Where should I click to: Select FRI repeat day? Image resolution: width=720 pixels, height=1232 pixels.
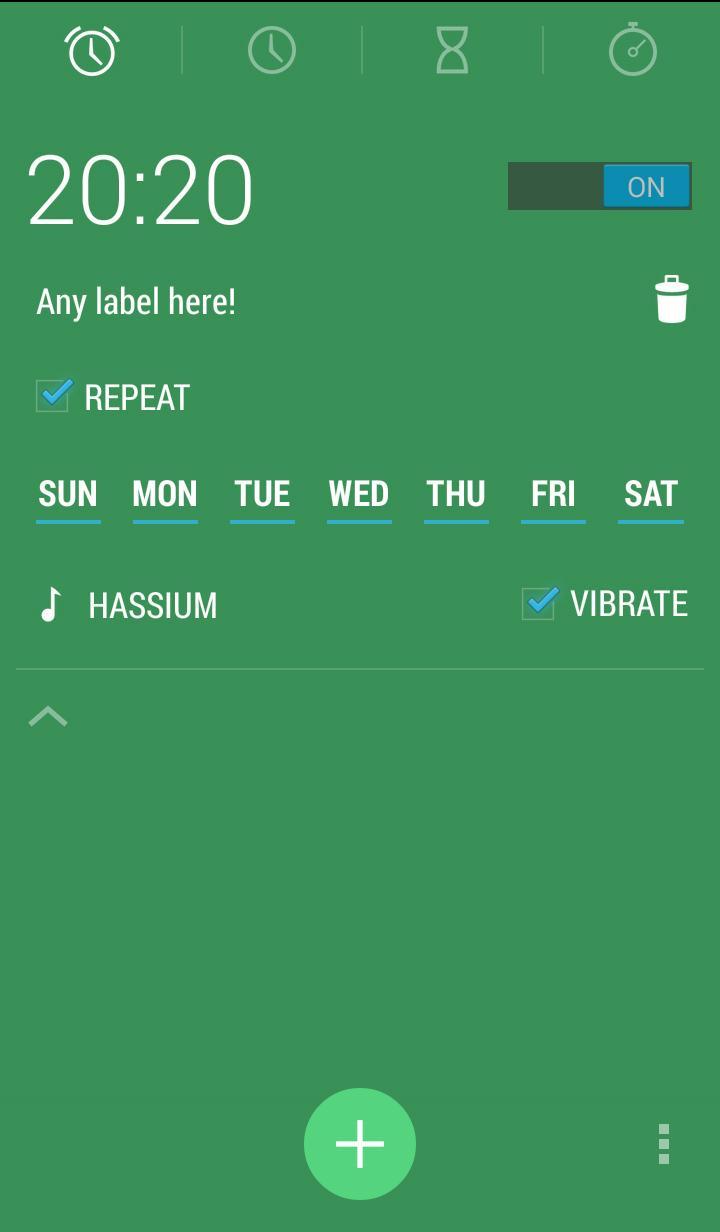coord(552,494)
